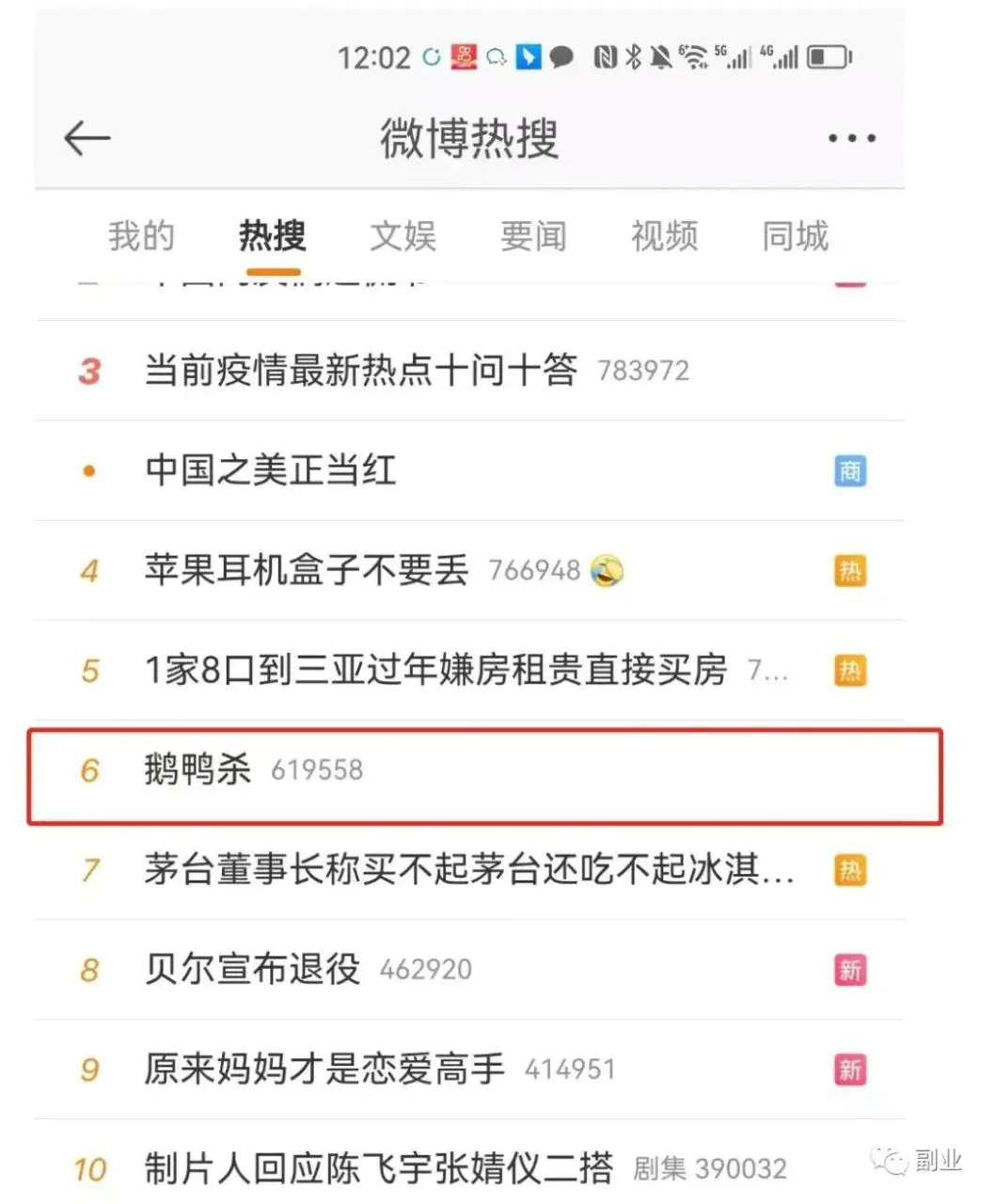Open the three-dot overflow menu
The height and width of the screenshot is (1204, 995).
click(851, 138)
